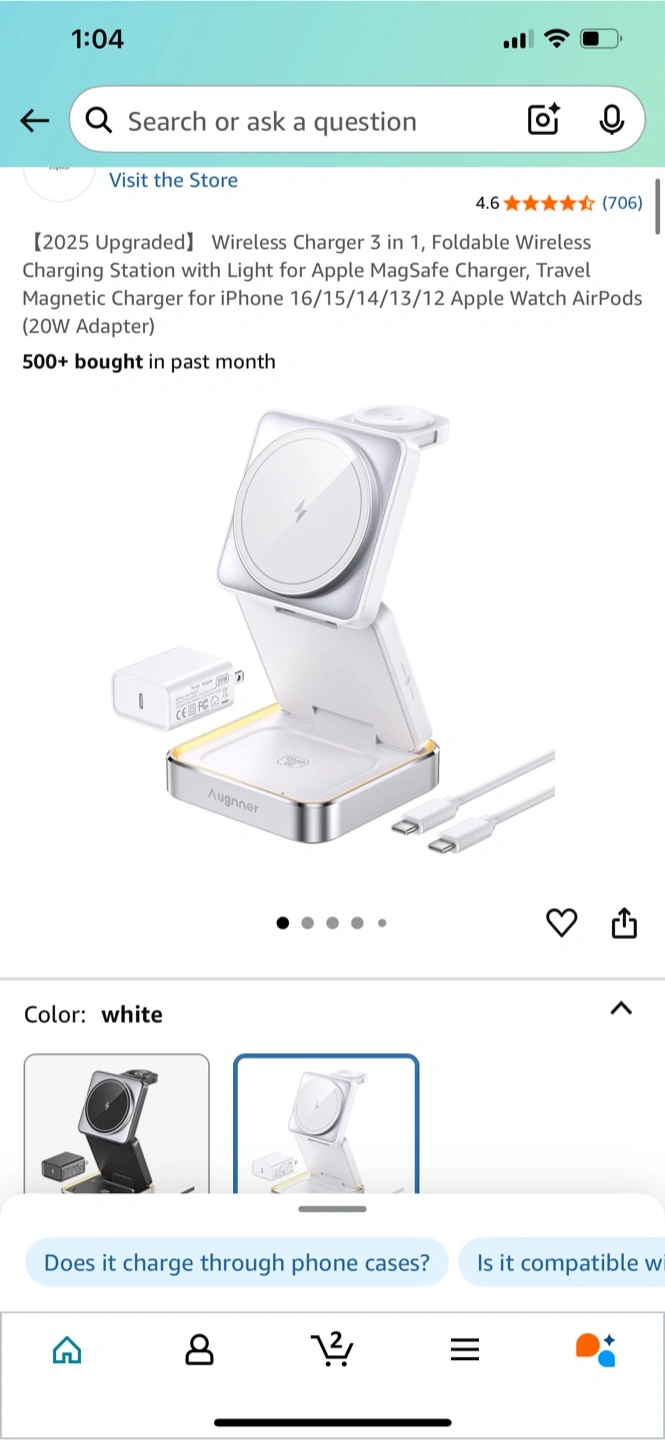This screenshot has width=665, height=1440.
Task: Open the hamburger menu tab
Action: click(x=465, y=1351)
